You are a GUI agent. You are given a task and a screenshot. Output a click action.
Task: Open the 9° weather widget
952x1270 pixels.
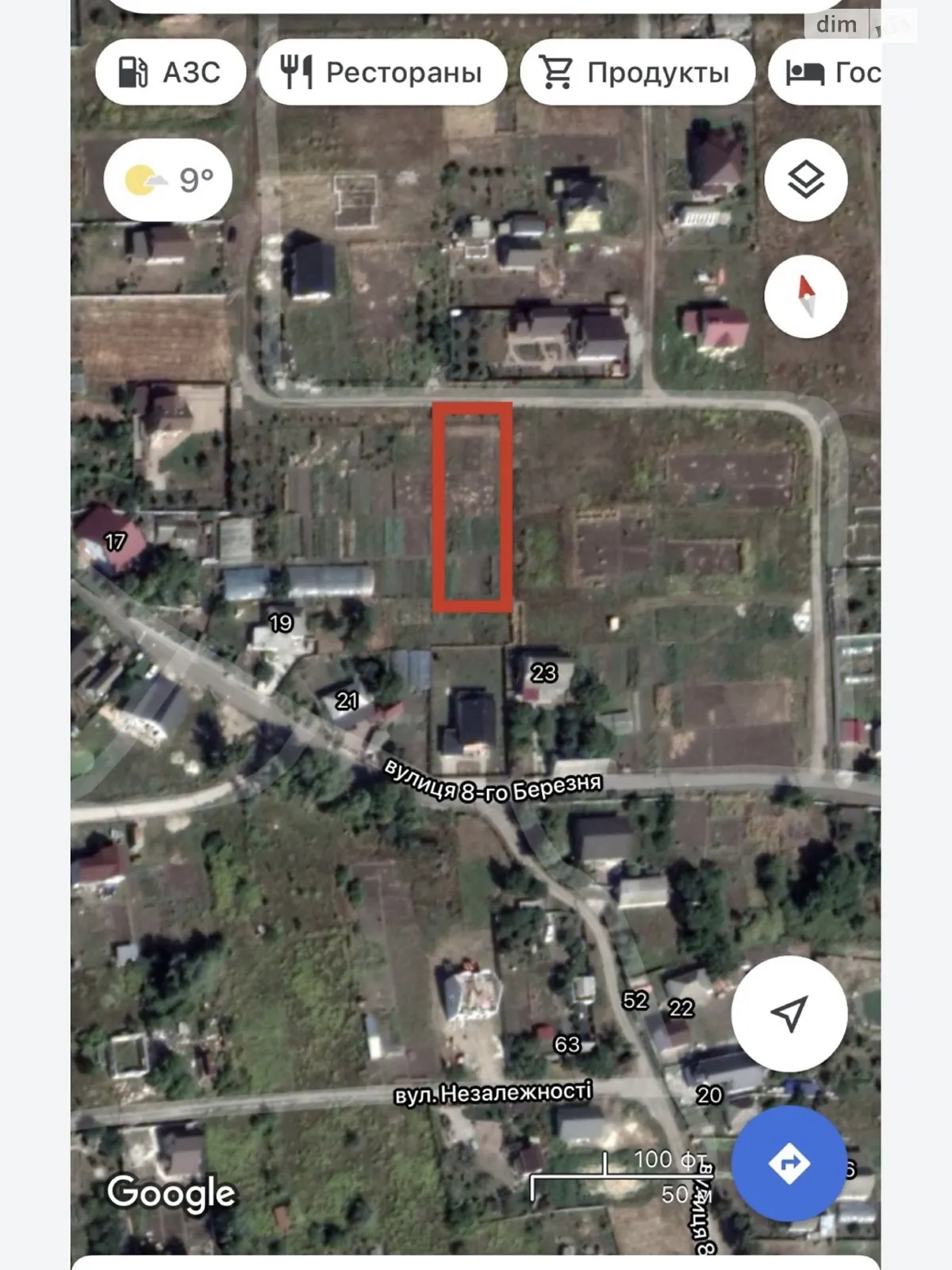(x=168, y=180)
